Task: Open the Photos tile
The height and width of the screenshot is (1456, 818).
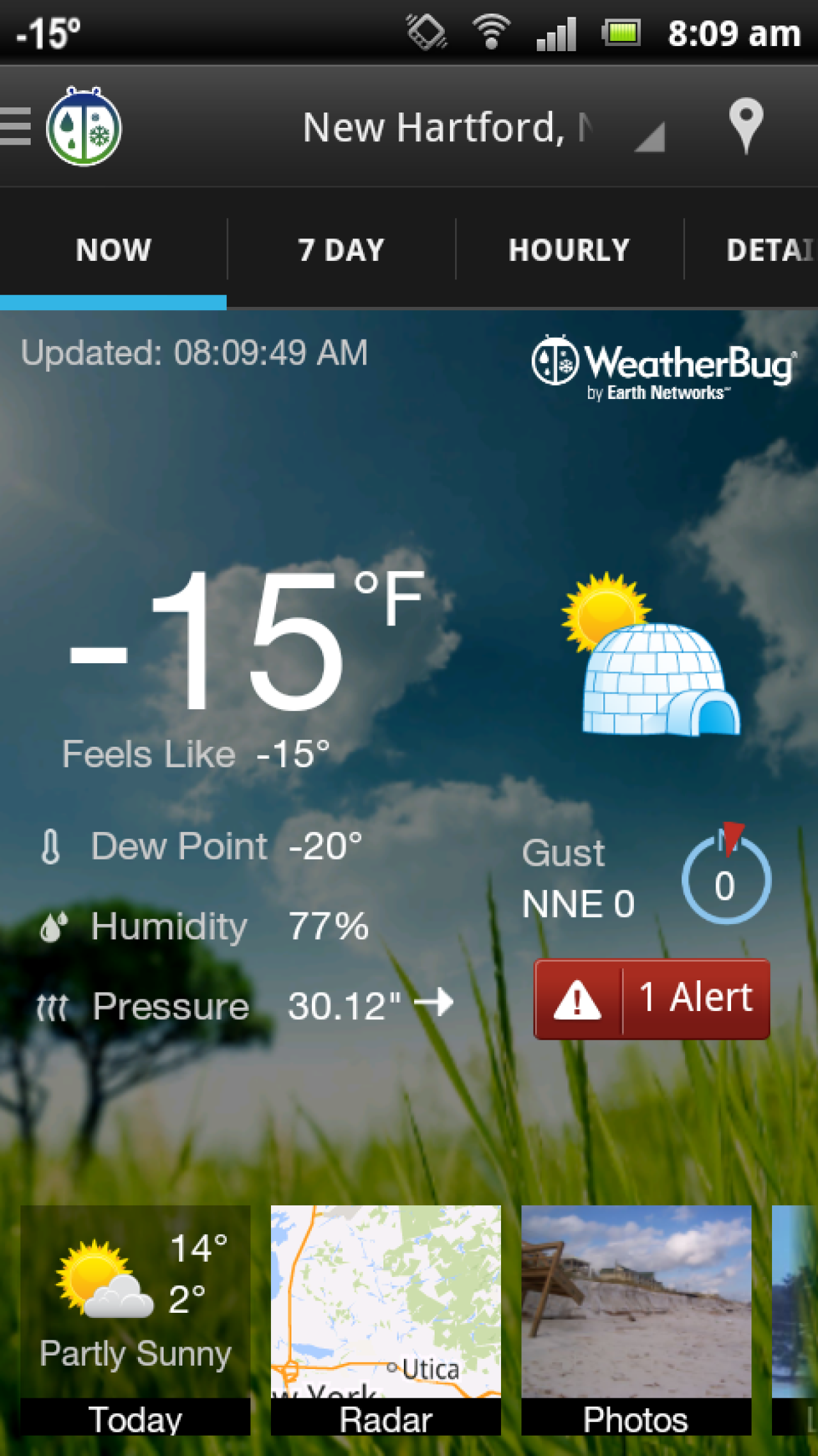Action: point(636,1319)
